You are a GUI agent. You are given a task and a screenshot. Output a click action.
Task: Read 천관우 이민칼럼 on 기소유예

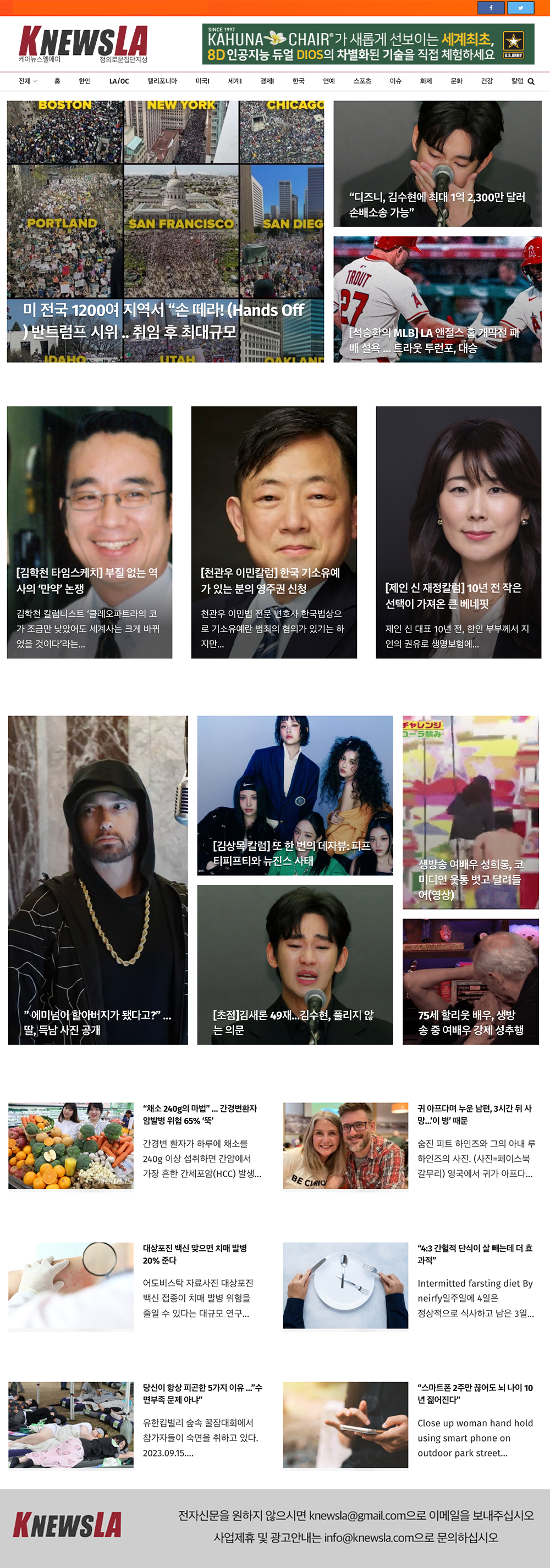273,580
